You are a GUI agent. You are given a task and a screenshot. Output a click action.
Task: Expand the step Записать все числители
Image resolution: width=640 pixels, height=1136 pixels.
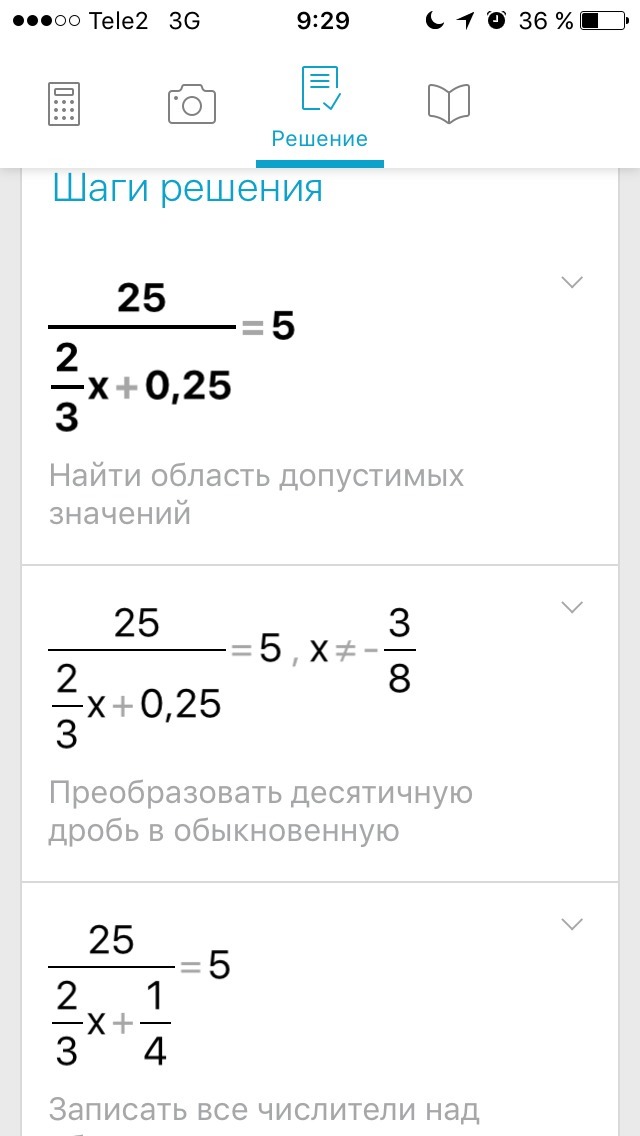[573, 924]
